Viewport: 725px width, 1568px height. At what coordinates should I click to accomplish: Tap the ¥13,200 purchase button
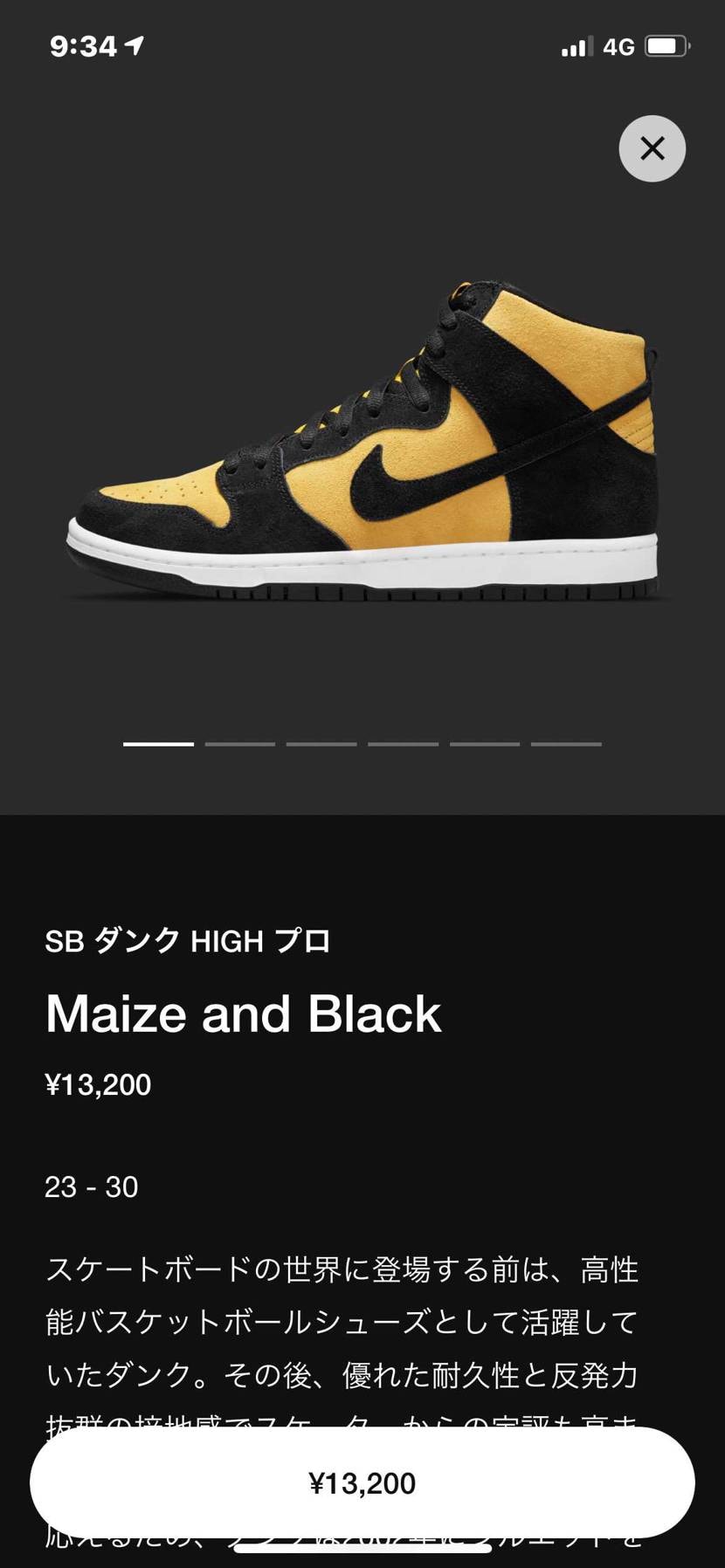362,1482
